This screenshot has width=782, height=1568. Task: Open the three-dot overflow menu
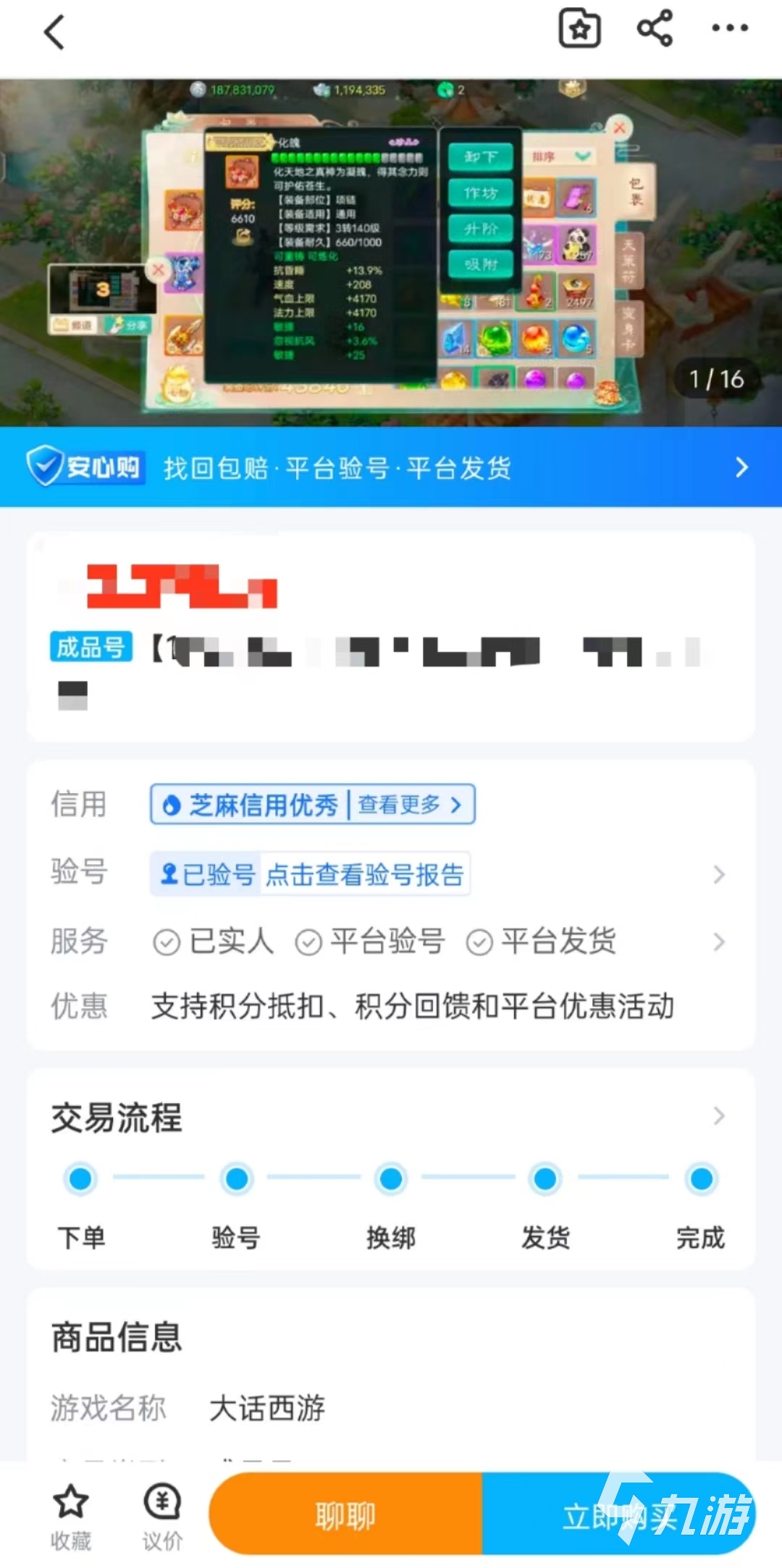(729, 29)
